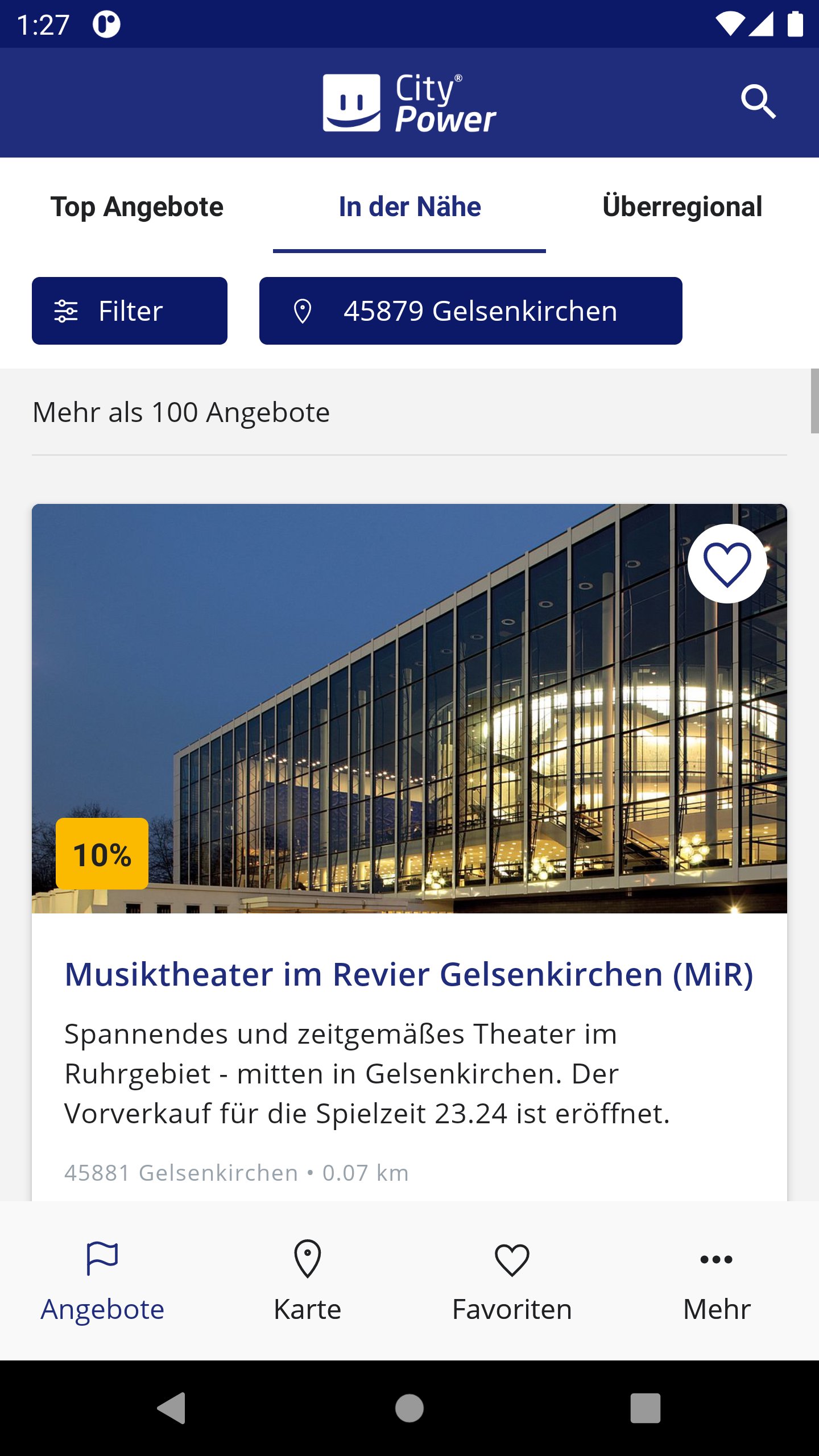Favorite the Musiktheater im Revier offer
The width and height of the screenshot is (819, 1456).
[727, 564]
